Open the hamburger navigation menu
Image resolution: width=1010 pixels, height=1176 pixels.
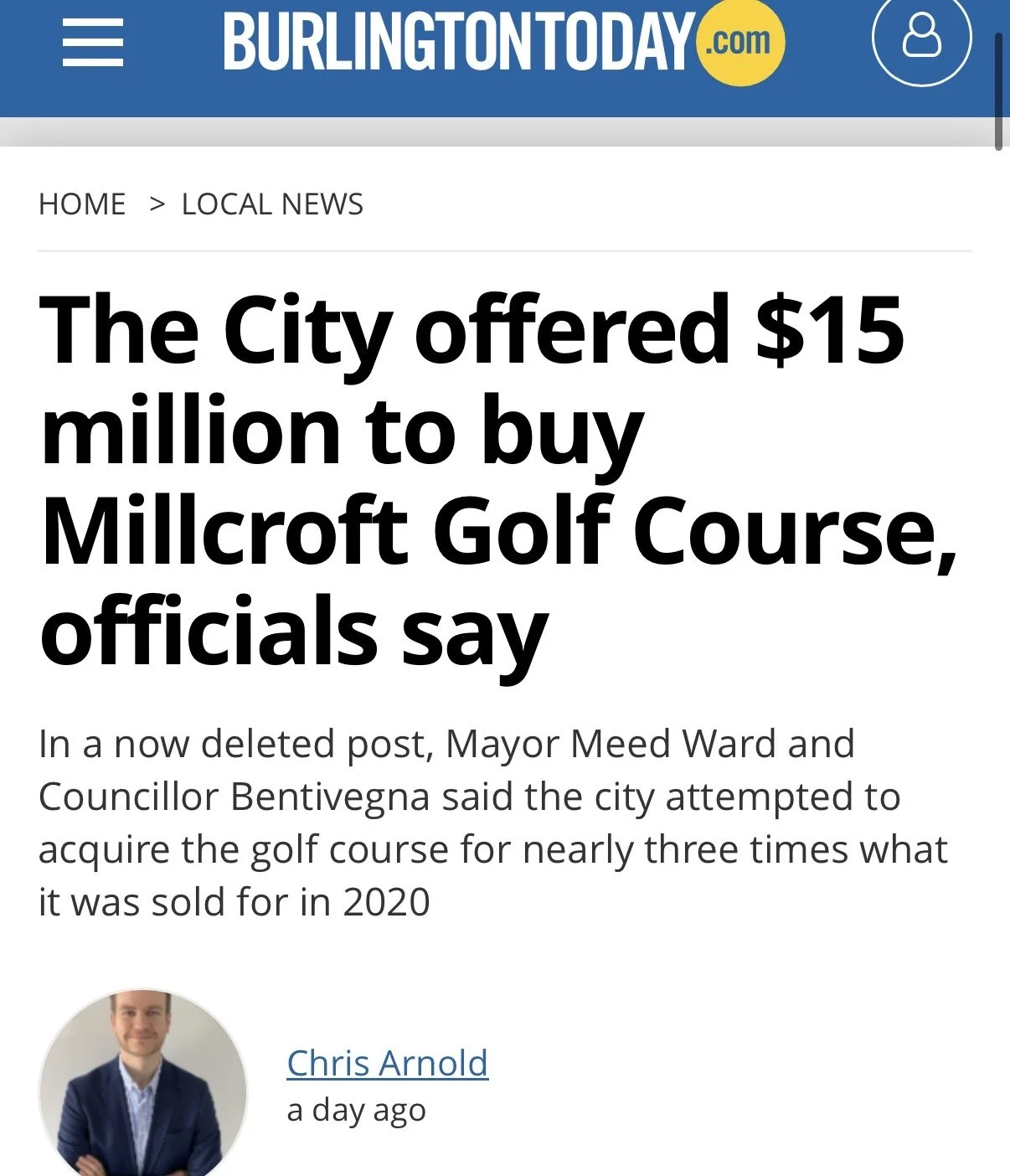[x=93, y=42]
